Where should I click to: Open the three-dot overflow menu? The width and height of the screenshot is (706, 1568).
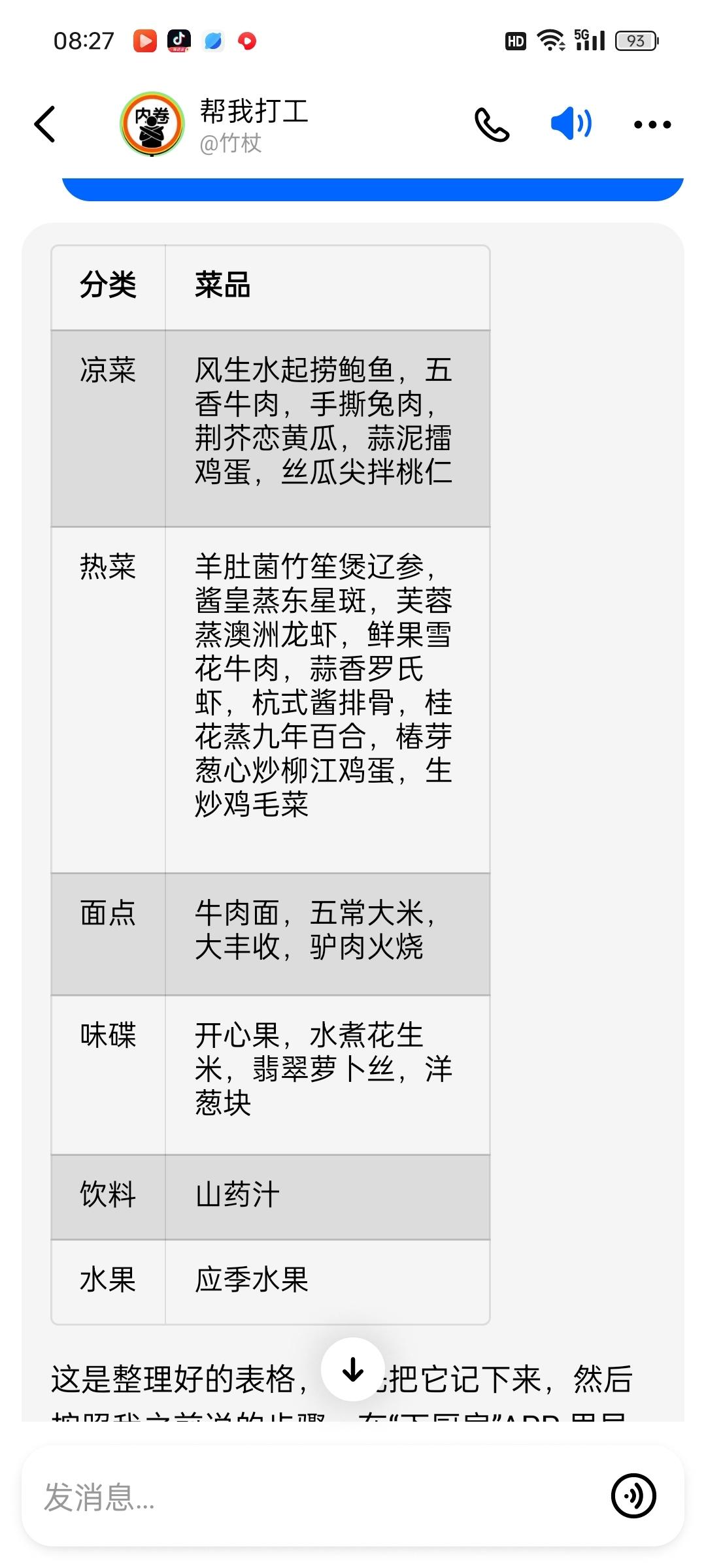[x=652, y=124]
